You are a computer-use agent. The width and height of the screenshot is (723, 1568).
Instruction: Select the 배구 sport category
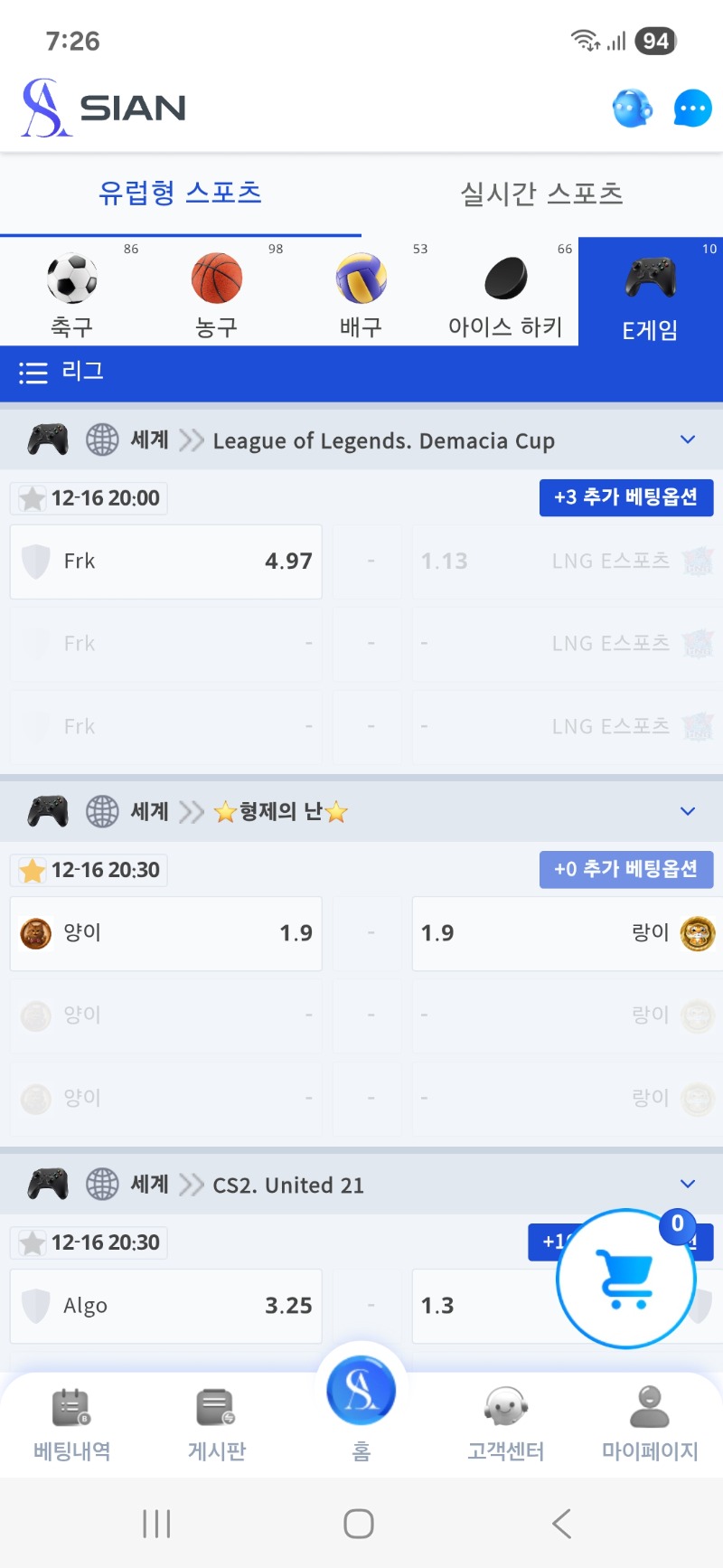pyautogui.click(x=361, y=293)
